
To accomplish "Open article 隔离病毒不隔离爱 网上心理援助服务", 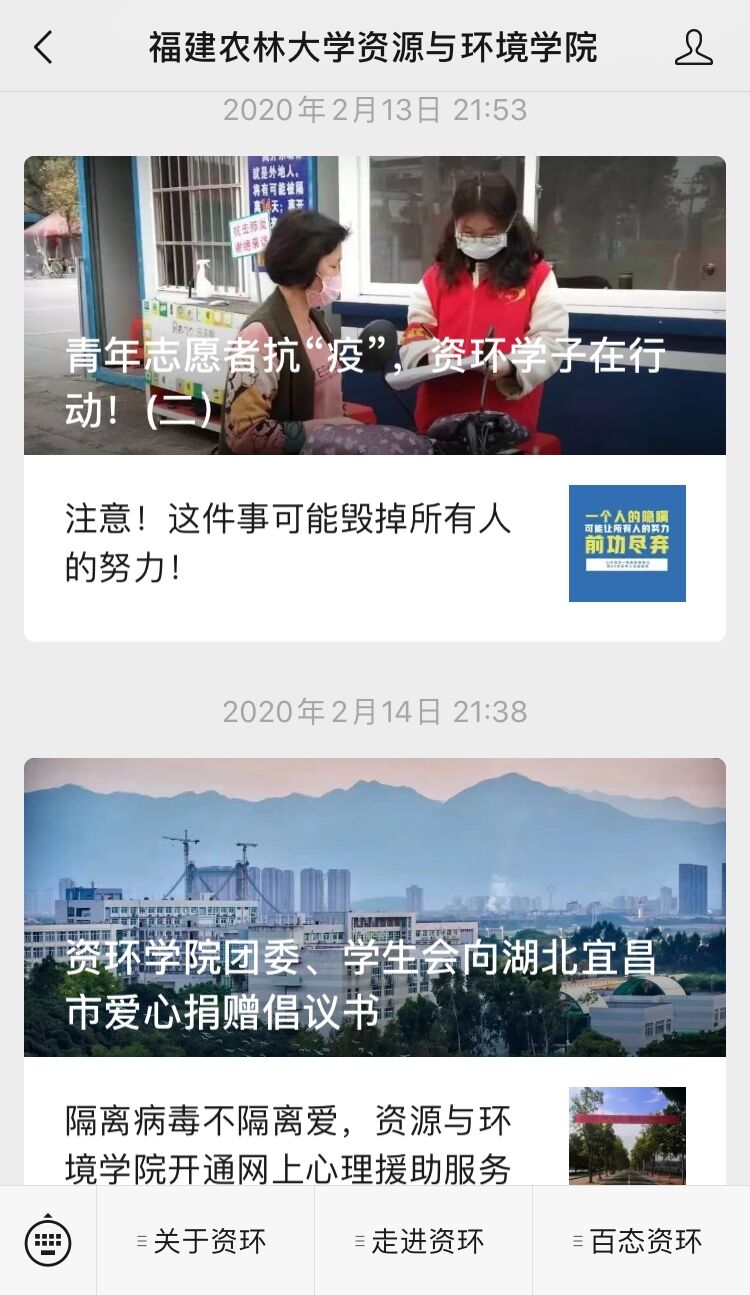I will tap(375, 1122).
